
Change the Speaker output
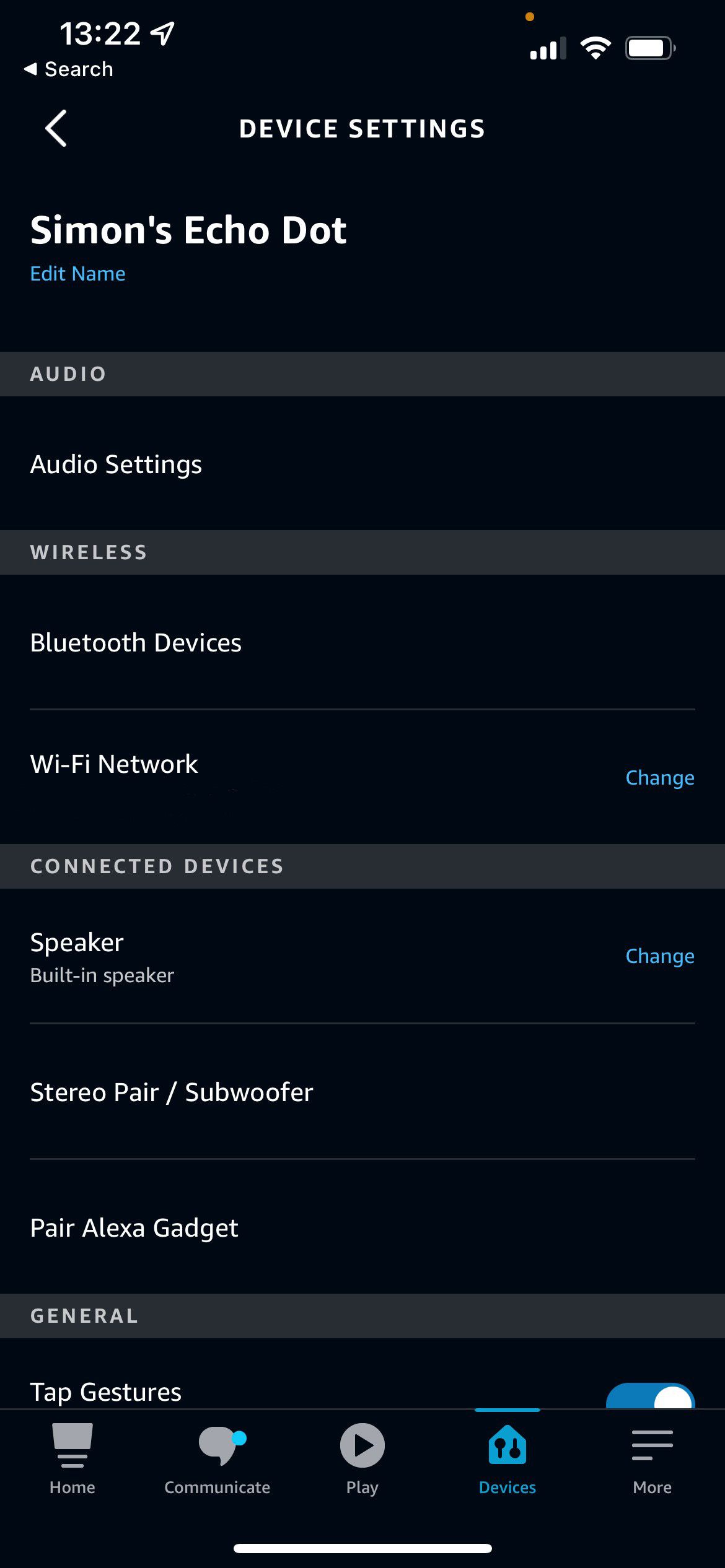pyautogui.click(x=659, y=956)
